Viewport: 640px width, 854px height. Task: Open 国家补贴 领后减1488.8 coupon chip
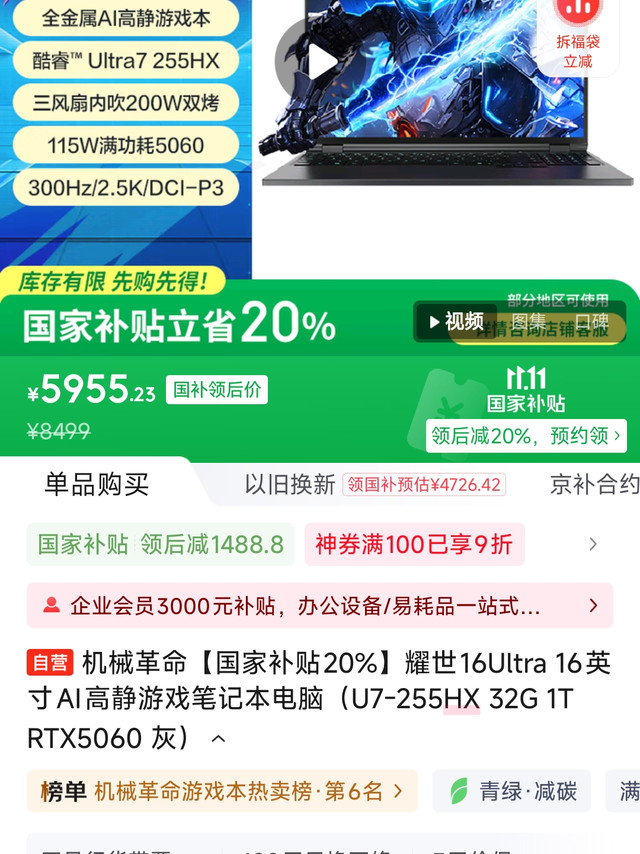coord(160,544)
